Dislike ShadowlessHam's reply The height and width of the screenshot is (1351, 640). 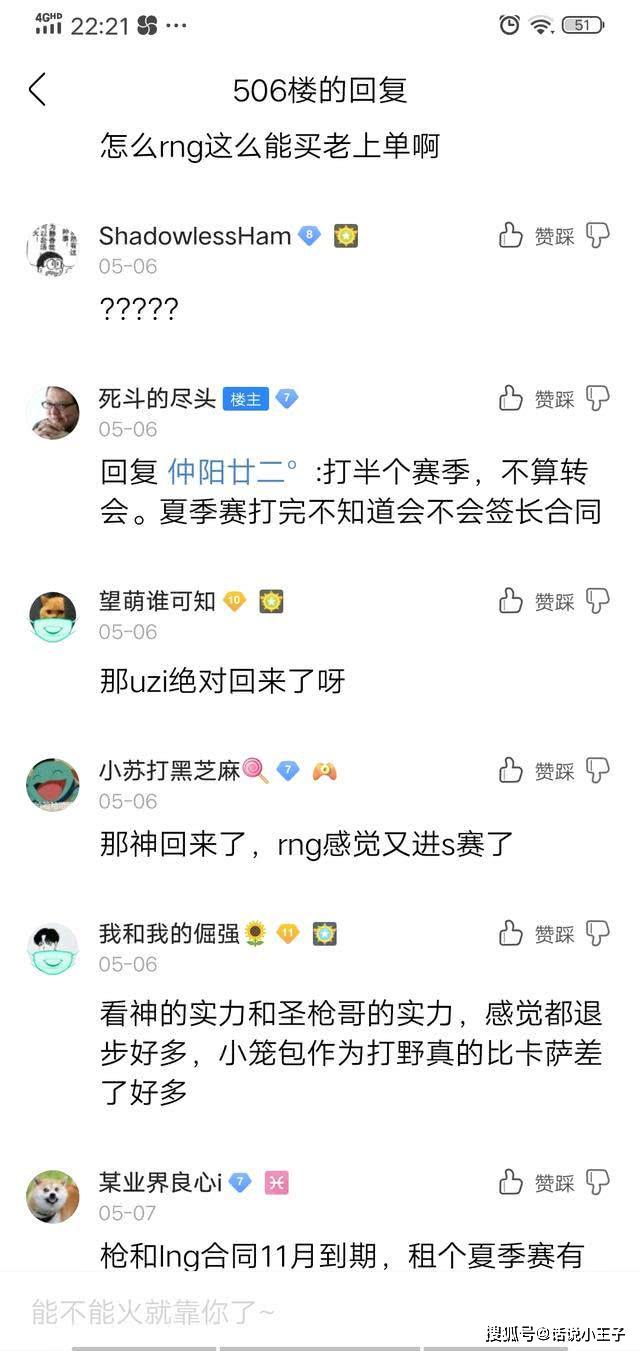tap(598, 236)
